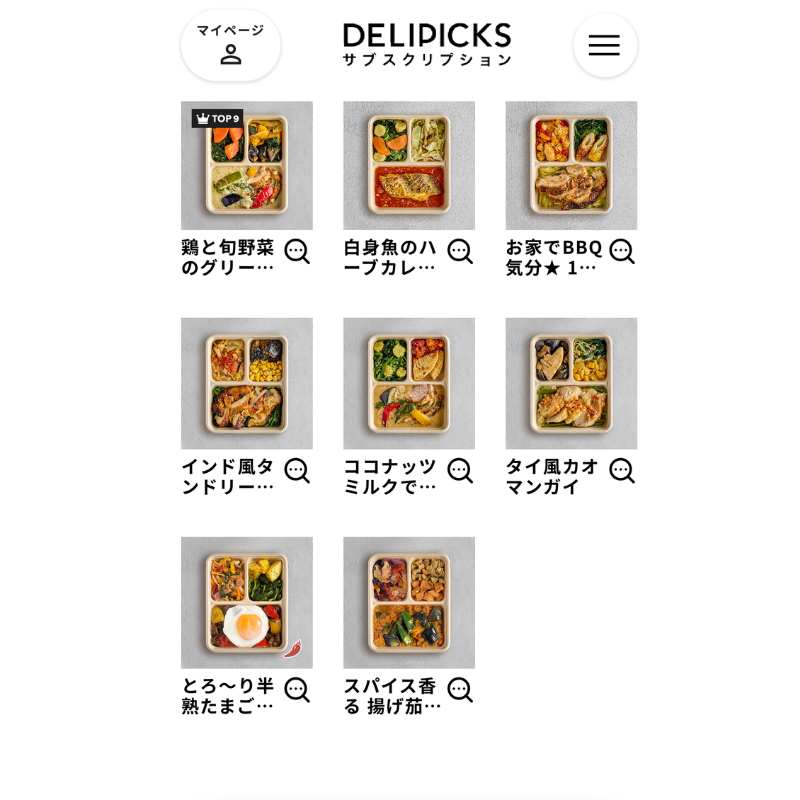Open the hamburger menu

click(604, 45)
